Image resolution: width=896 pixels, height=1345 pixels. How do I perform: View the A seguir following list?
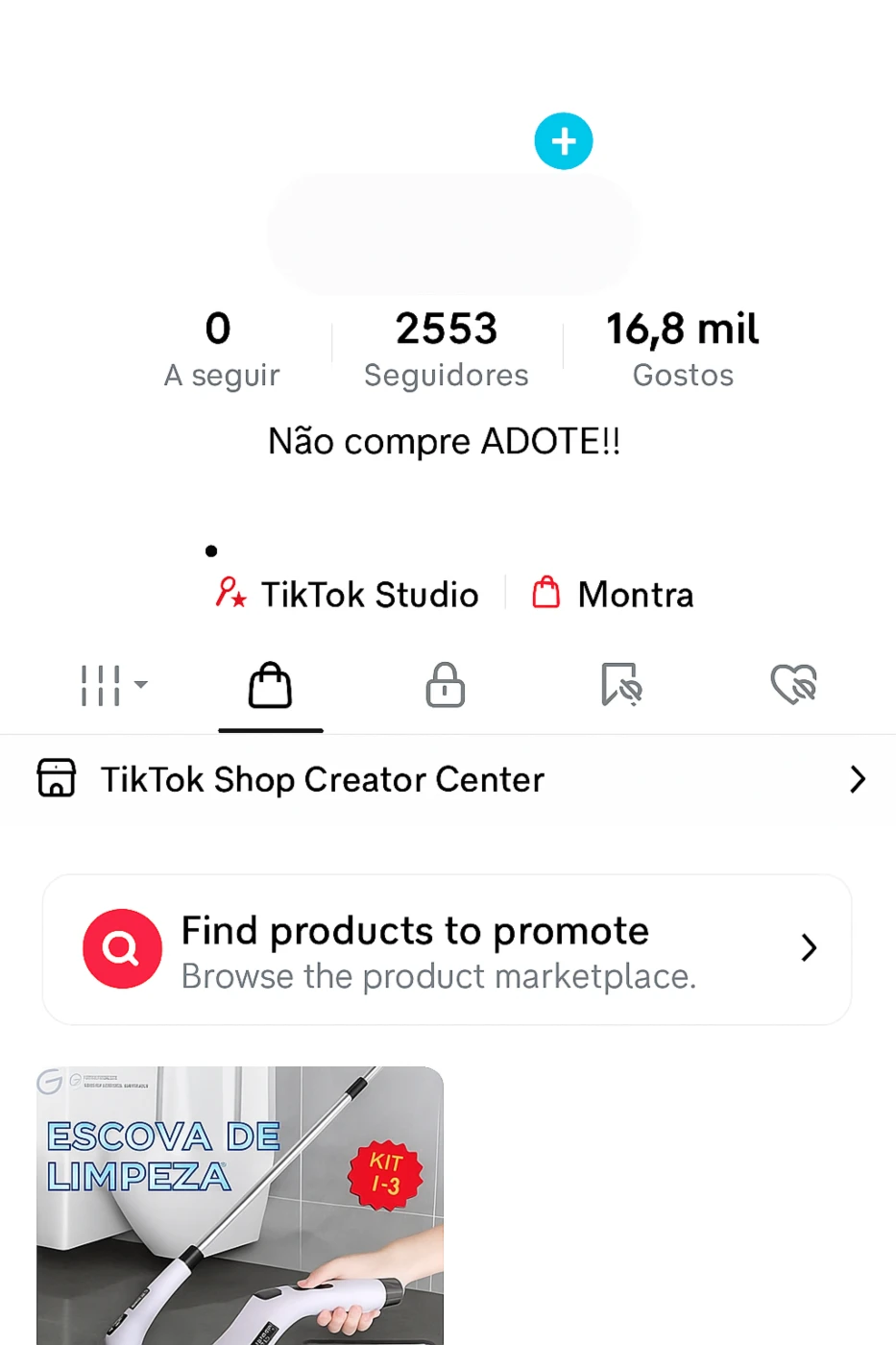coord(221,350)
